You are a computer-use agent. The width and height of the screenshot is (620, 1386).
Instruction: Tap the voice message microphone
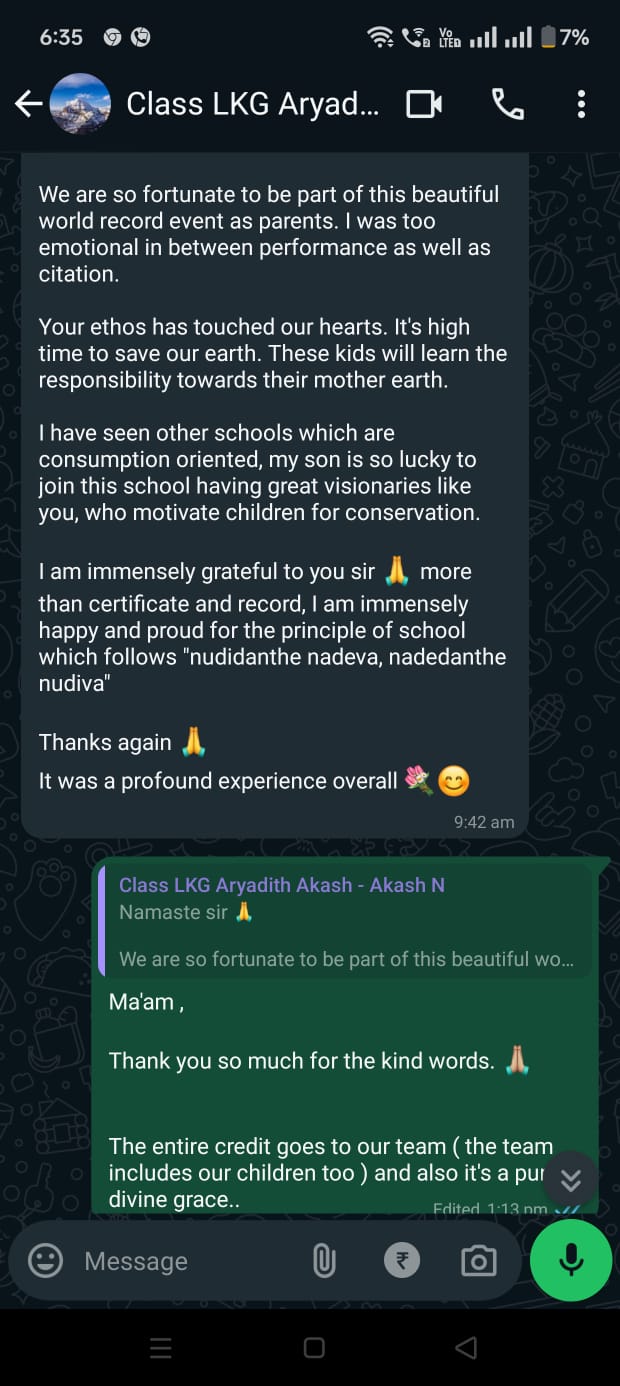(571, 1260)
